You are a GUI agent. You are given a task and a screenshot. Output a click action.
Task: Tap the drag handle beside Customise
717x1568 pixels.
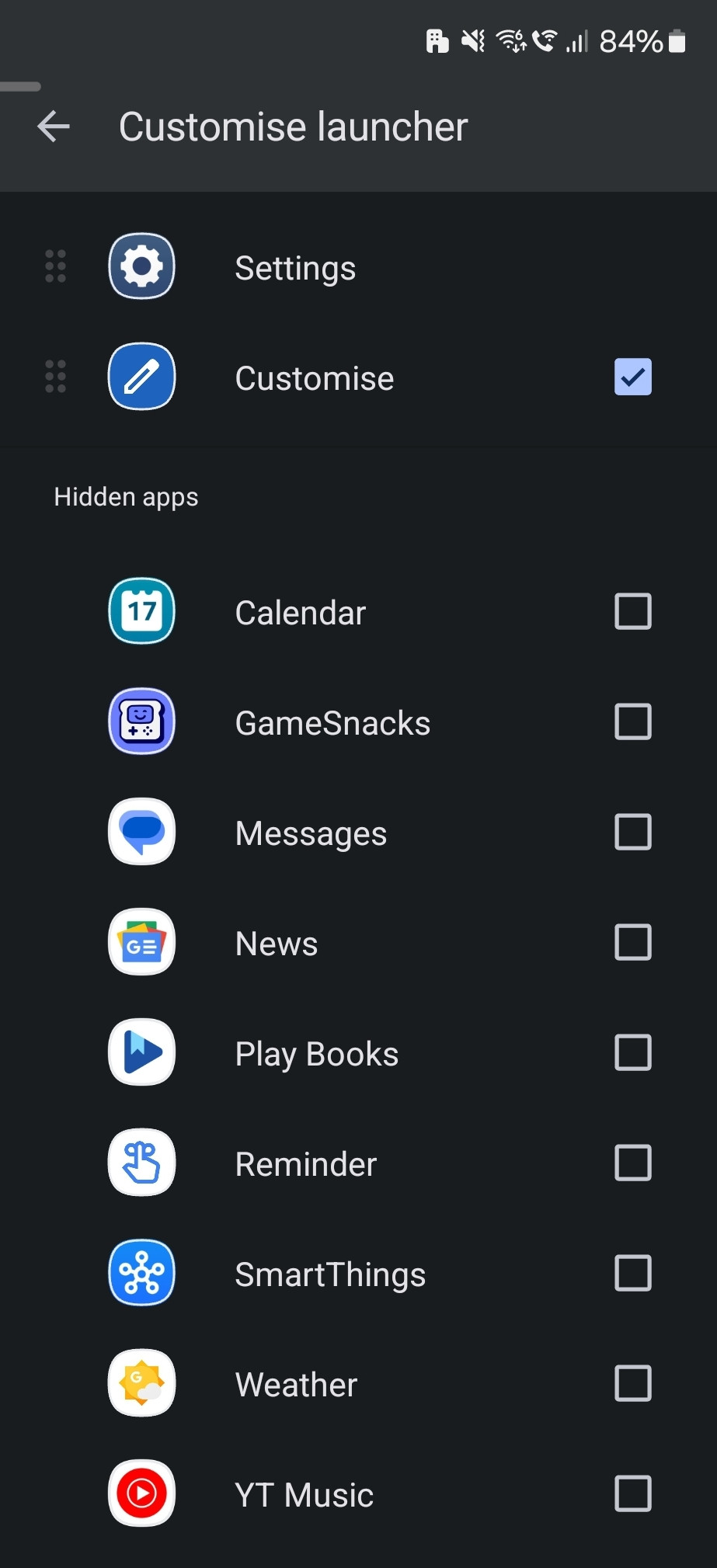[55, 377]
